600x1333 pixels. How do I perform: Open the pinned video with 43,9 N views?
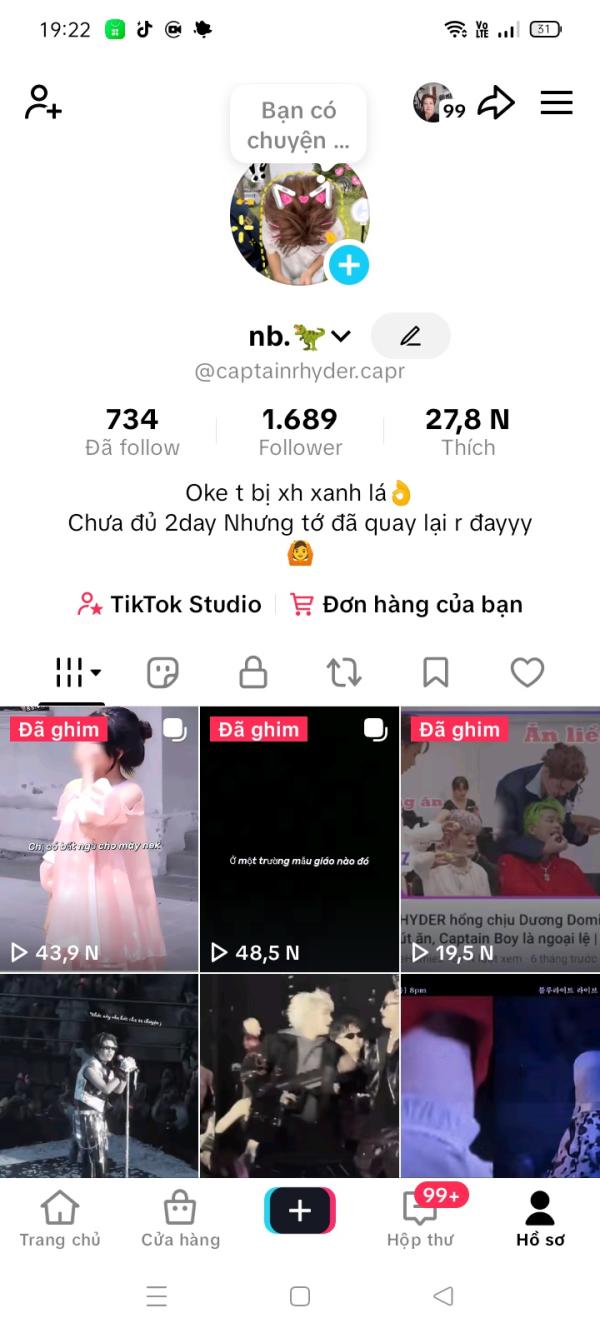pyautogui.click(x=99, y=840)
